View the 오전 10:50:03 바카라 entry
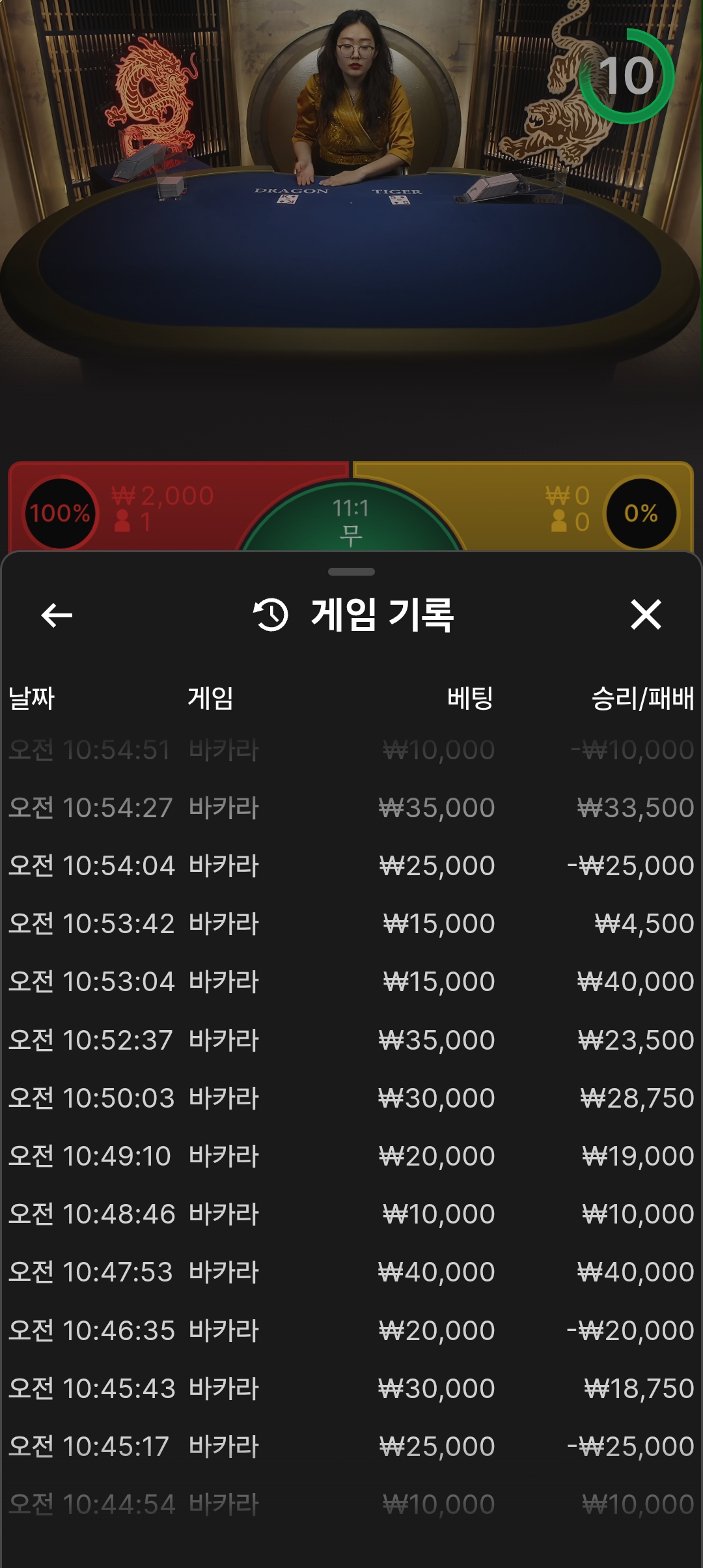The height and width of the screenshot is (1568, 703). pos(351,1099)
